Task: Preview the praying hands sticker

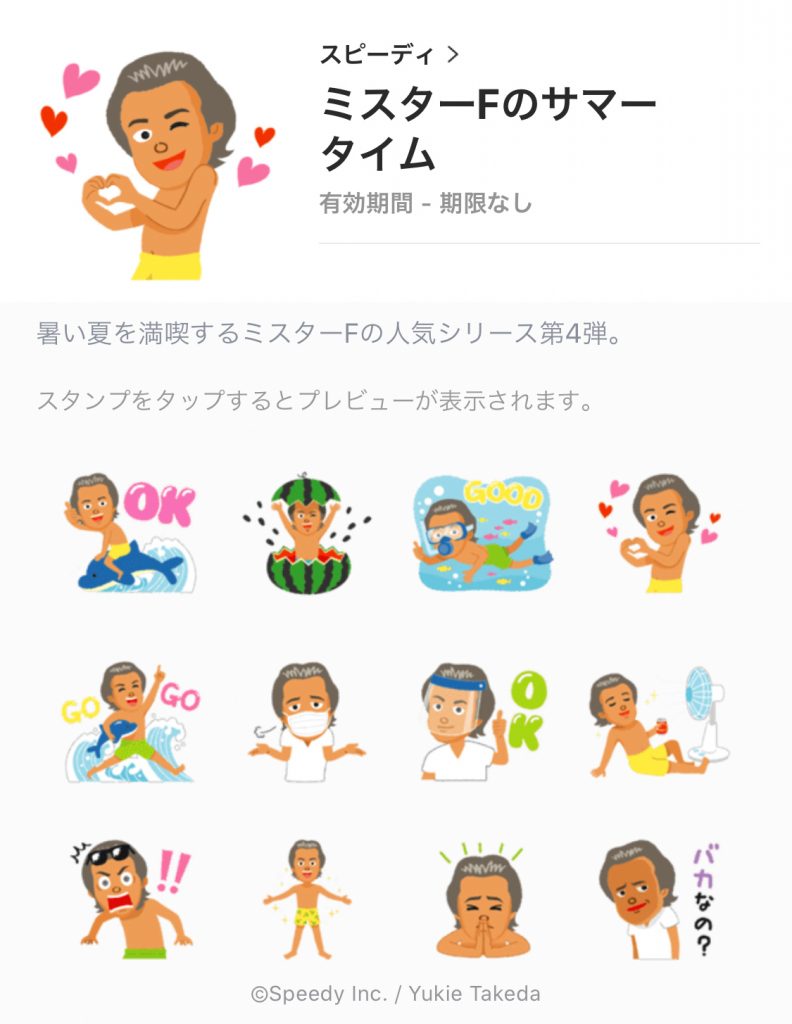Action: 481,900
